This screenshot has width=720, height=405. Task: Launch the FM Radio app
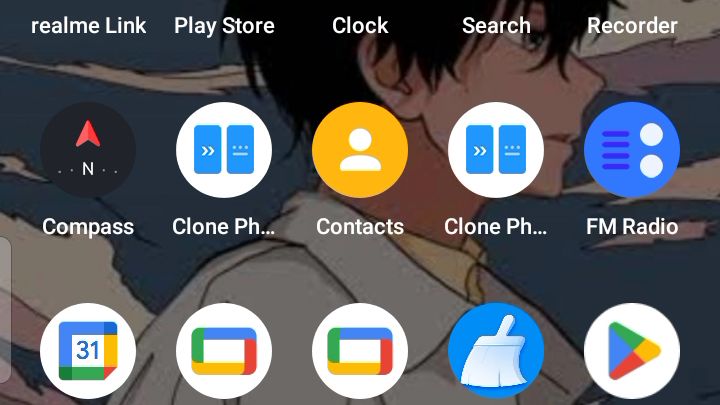click(632, 151)
